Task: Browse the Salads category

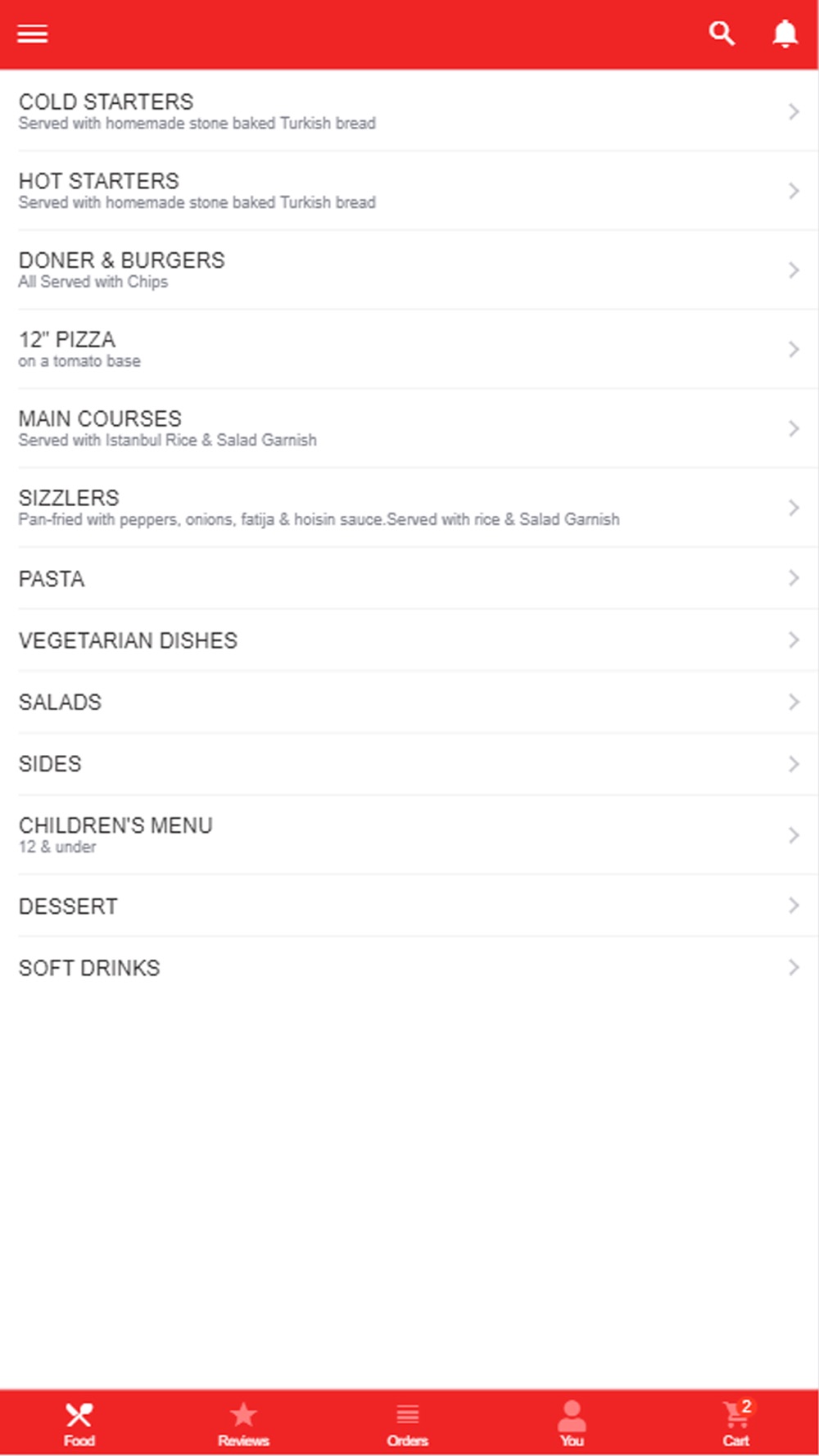Action: coord(409,702)
